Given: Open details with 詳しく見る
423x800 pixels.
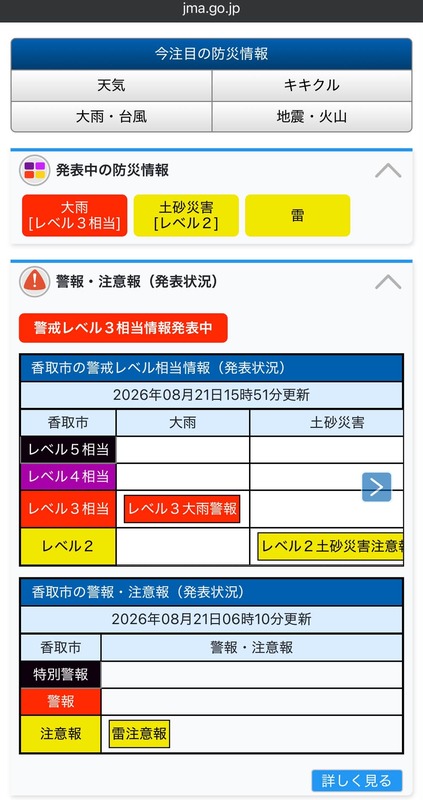Looking at the screenshot, I should tap(357, 781).
